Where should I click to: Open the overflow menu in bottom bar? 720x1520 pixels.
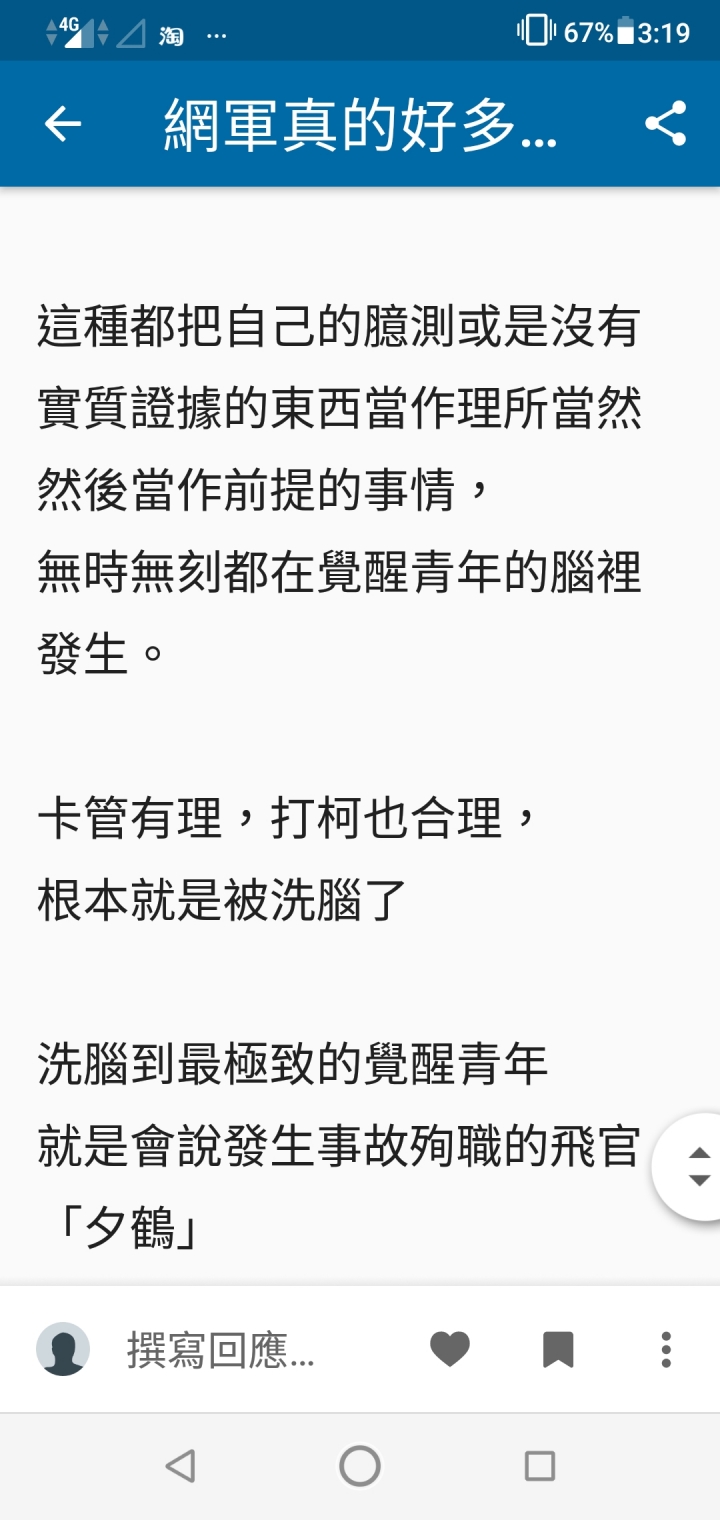(x=666, y=1350)
